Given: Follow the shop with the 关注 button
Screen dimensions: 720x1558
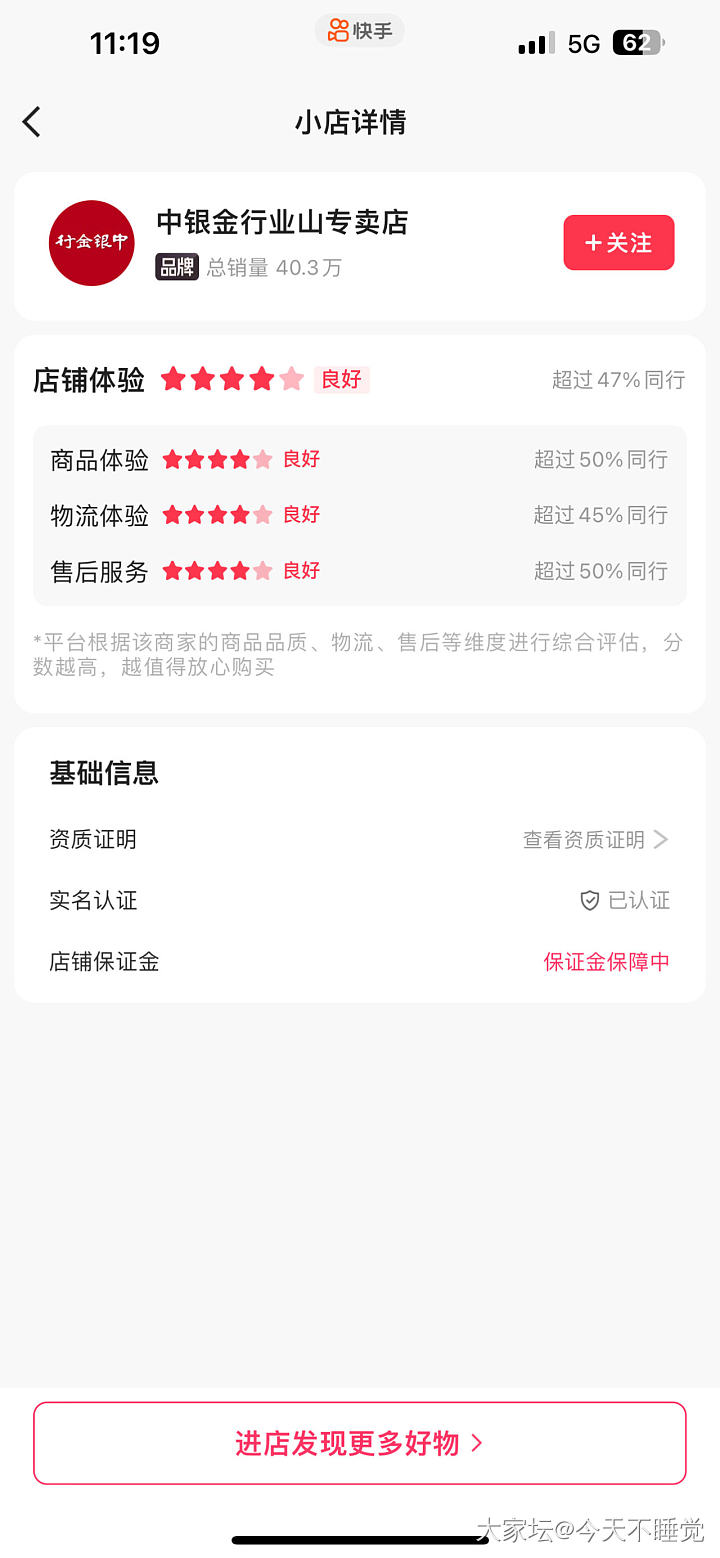Looking at the screenshot, I should coord(619,243).
